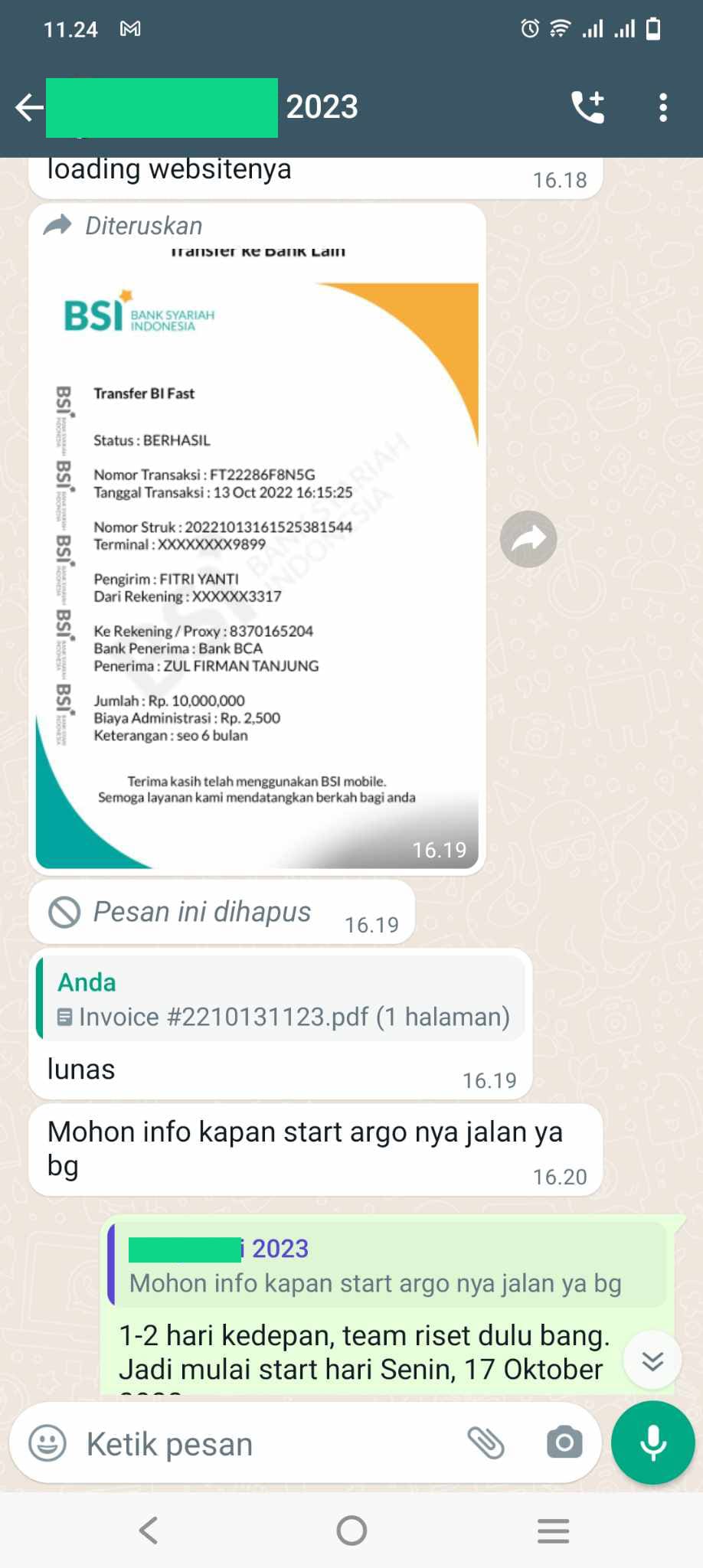This screenshot has height=1568, width=703.
Task: Tap the system home button
Action: point(351,1530)
